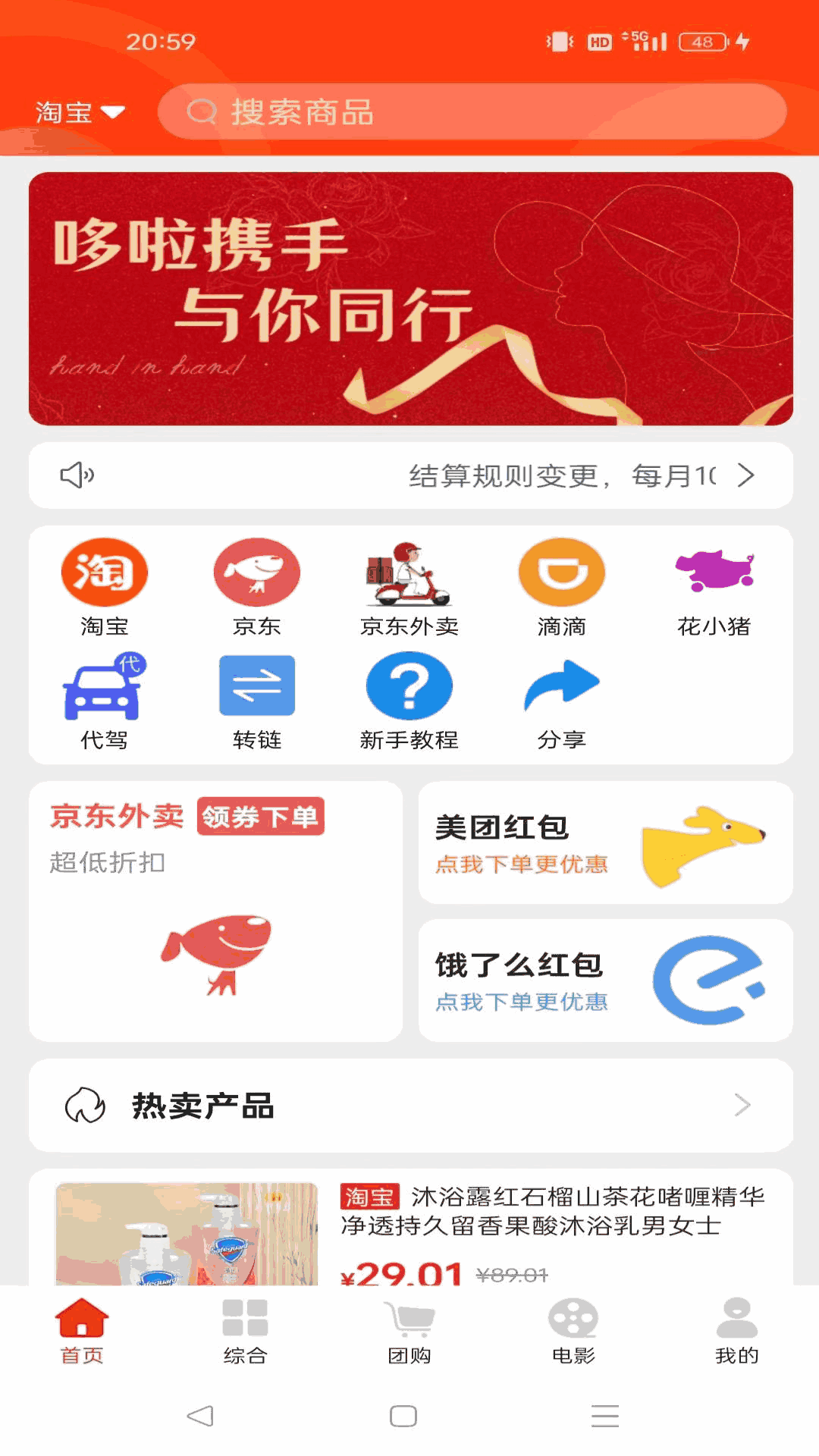
Task: Open the 团购 group-buy cart icon
Action: 409,1323
